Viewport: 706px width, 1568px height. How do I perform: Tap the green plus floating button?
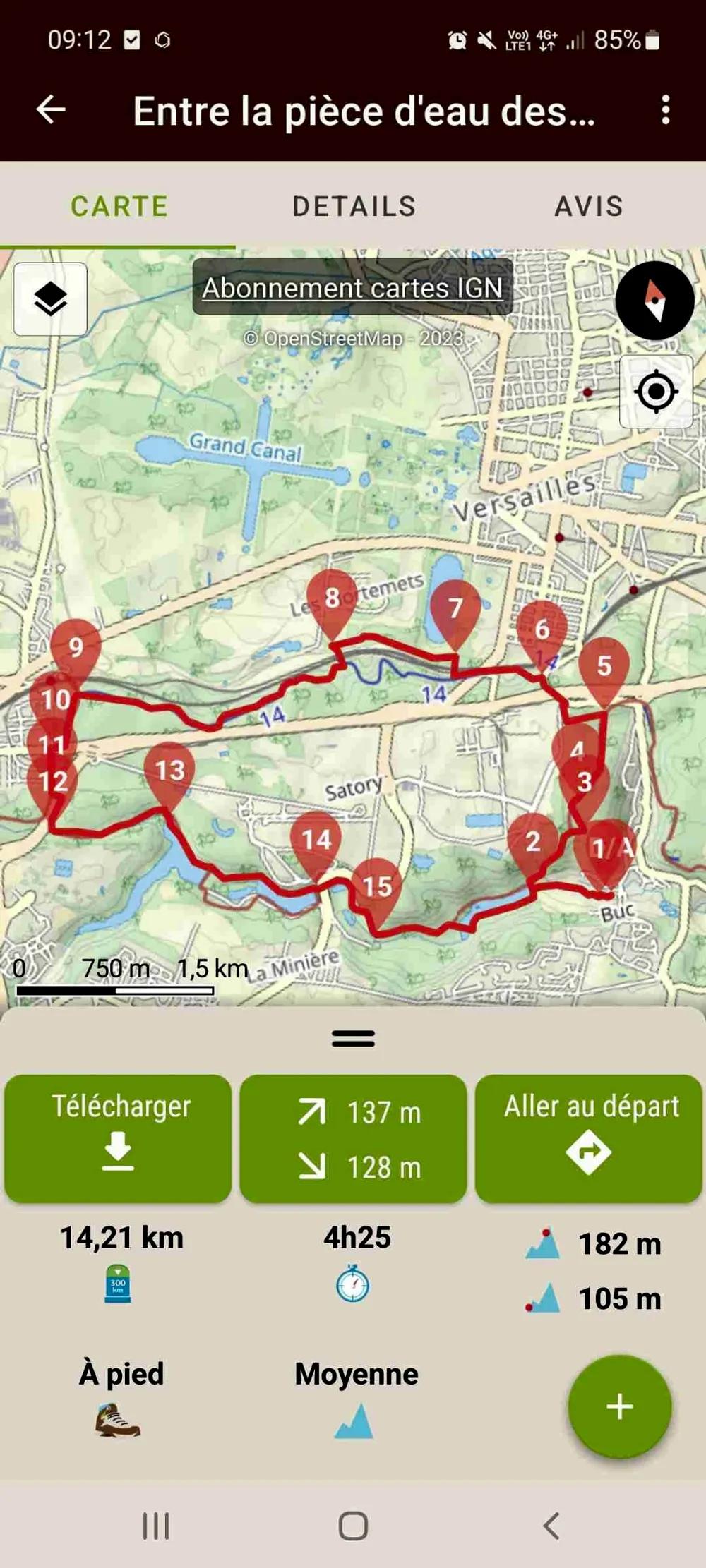pos(619,1406)
